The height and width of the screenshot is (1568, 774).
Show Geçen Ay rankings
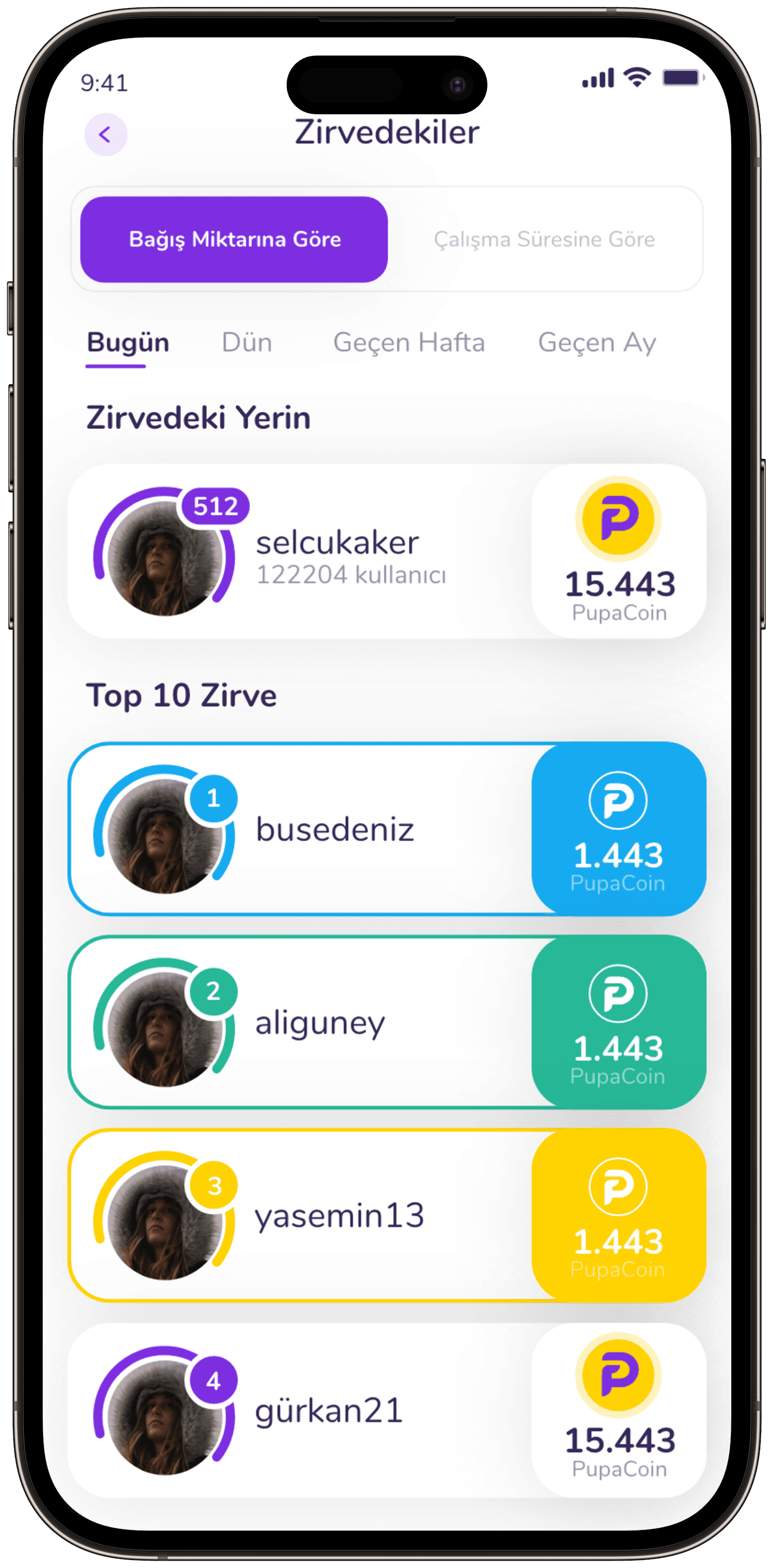(x=597, y=343)
